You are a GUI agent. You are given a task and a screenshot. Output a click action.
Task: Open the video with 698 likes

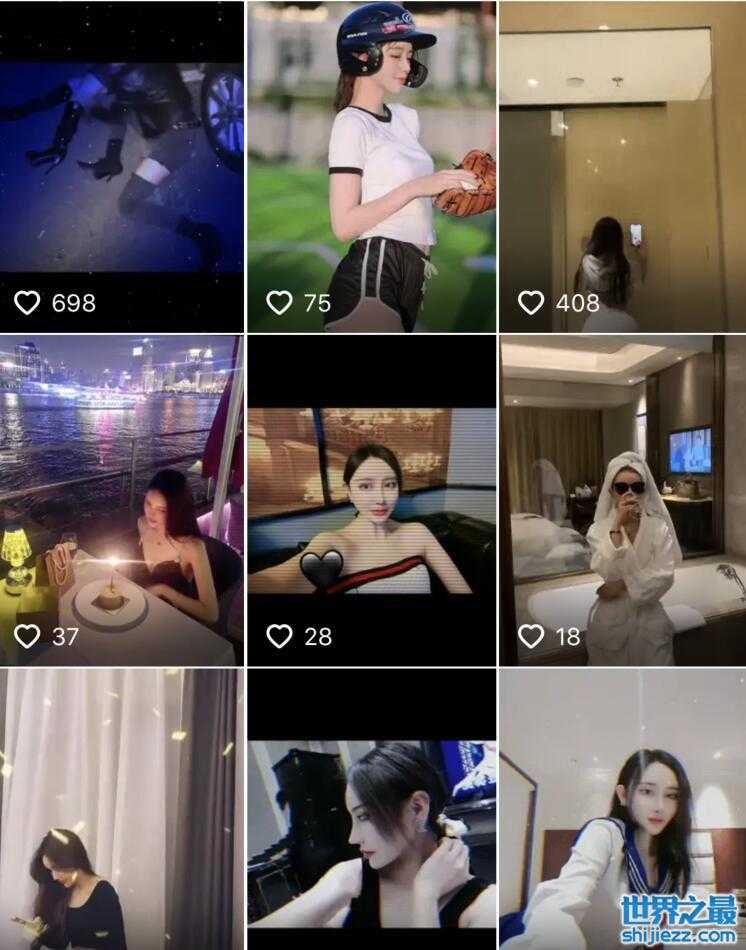coord(121,167)
